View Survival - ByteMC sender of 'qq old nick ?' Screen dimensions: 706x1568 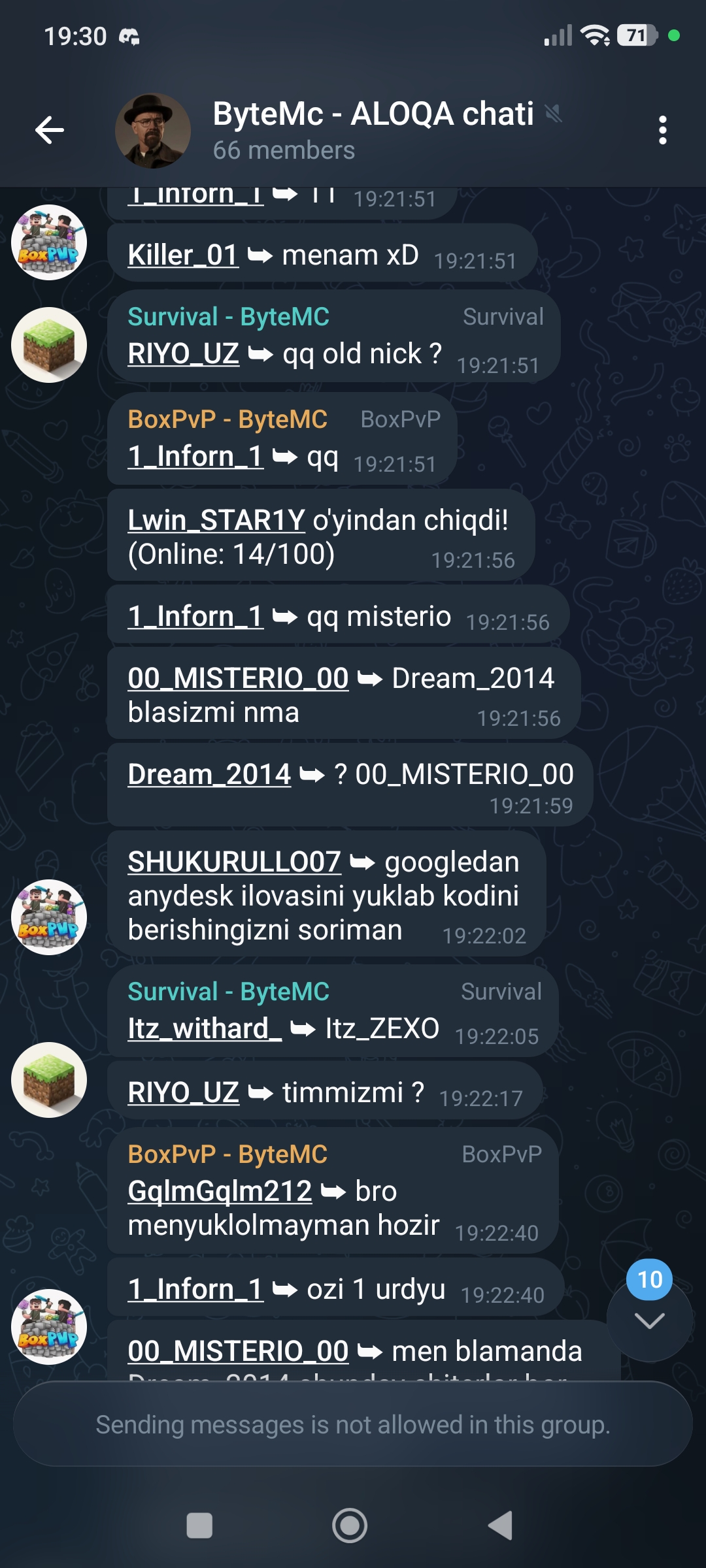click(228, 317)
